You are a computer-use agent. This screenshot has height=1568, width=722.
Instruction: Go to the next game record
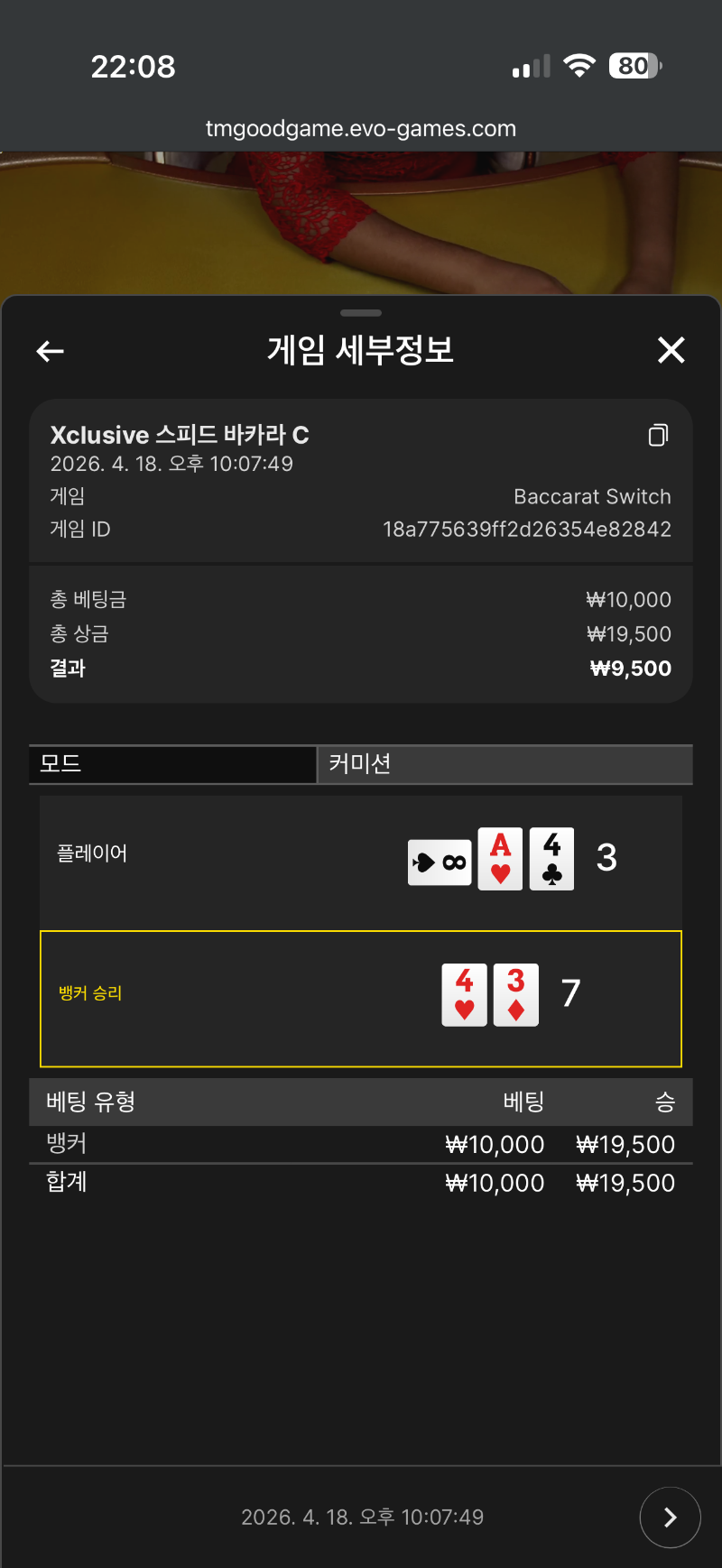tap(670, 1517)
